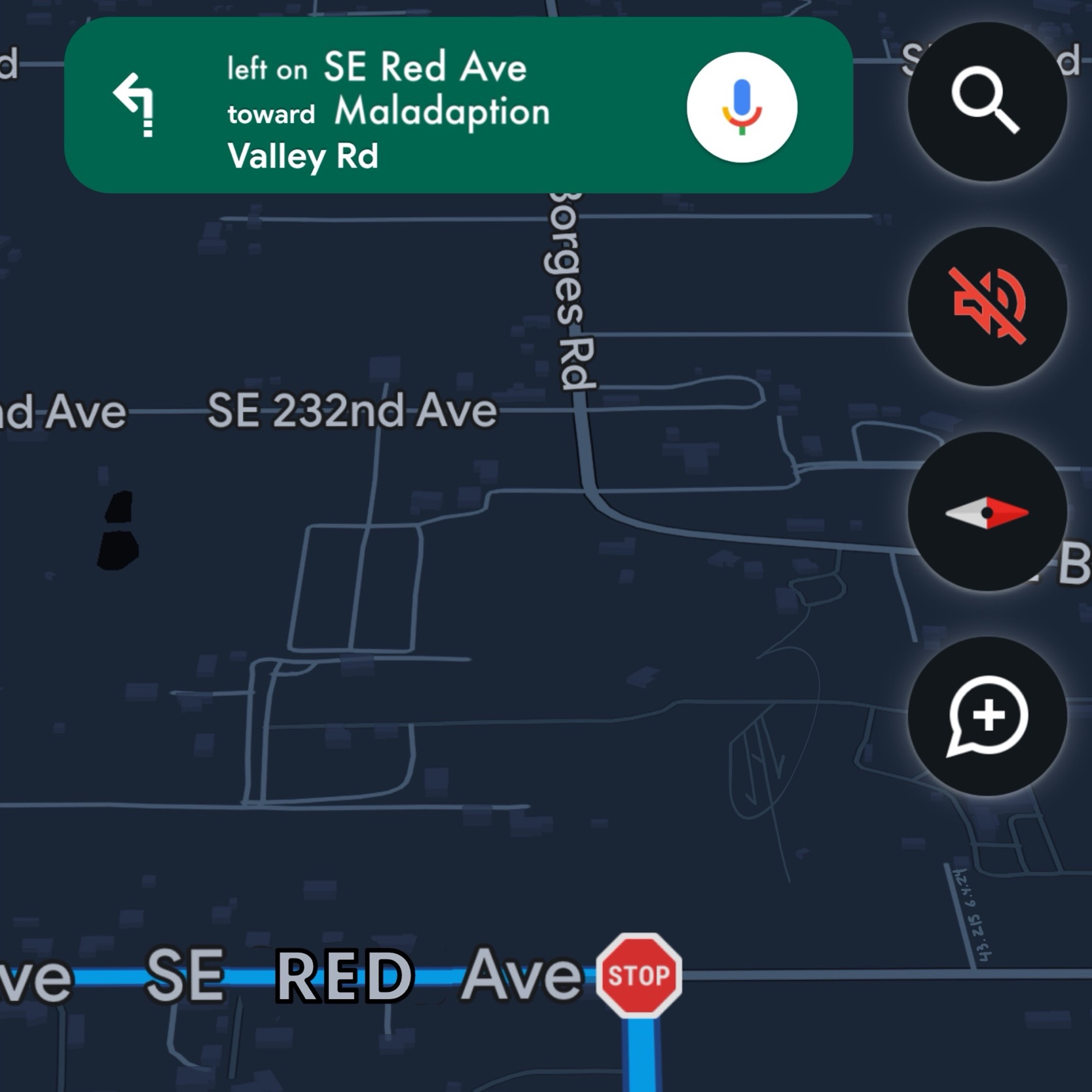Tap the compass to reorient map
1092x1092 pixels.
[987, 512]
